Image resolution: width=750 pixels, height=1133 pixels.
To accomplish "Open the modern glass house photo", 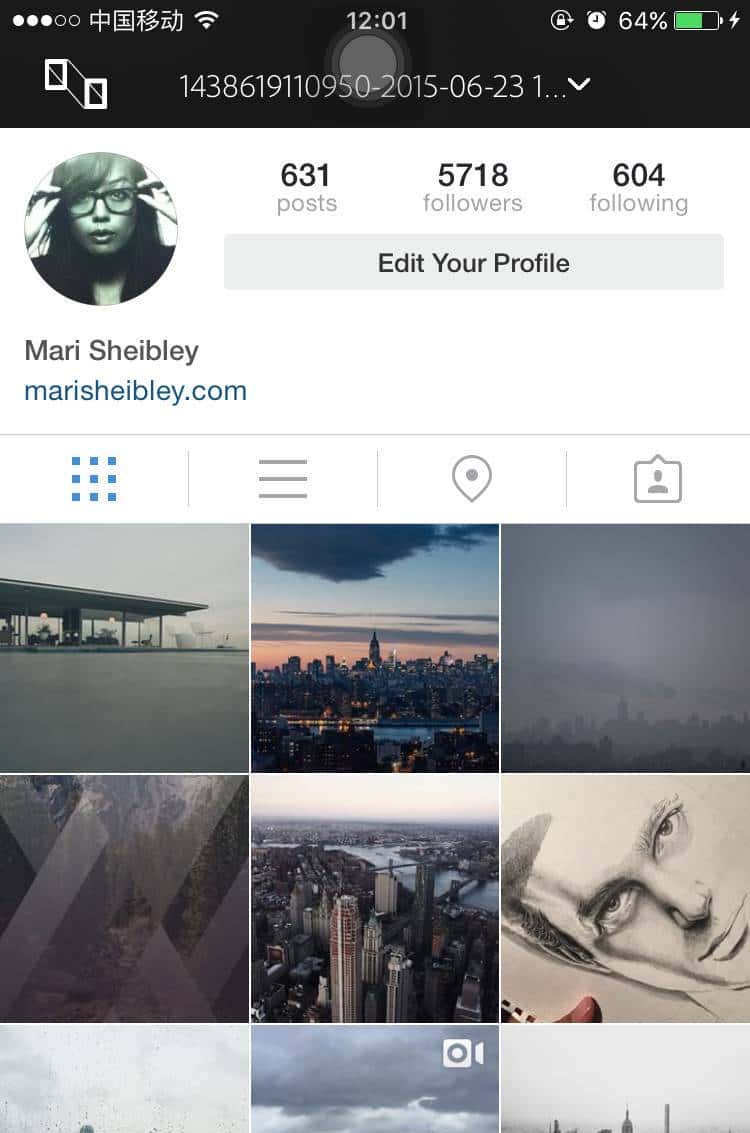I will (x=124, y=647).
